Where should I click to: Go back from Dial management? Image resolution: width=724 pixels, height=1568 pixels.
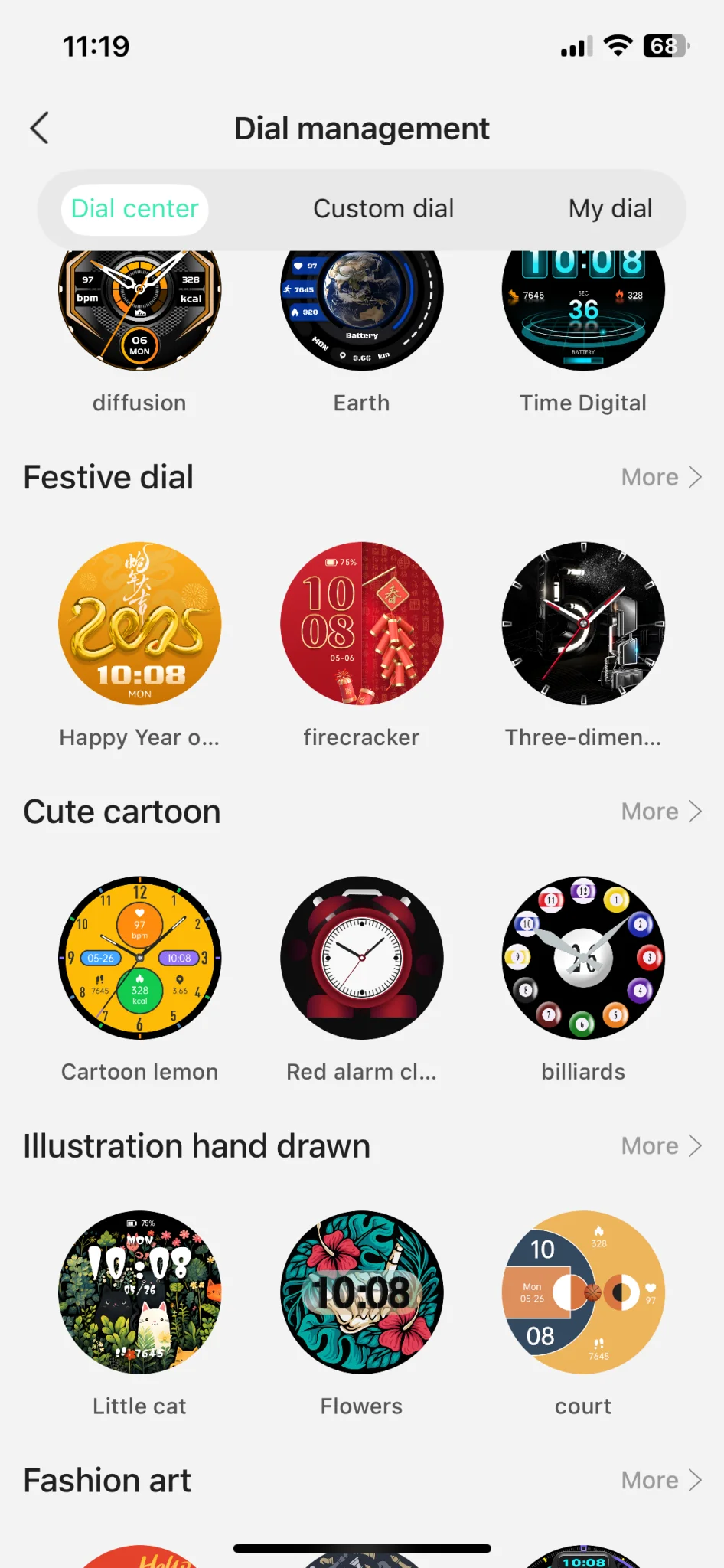[40, 128]
